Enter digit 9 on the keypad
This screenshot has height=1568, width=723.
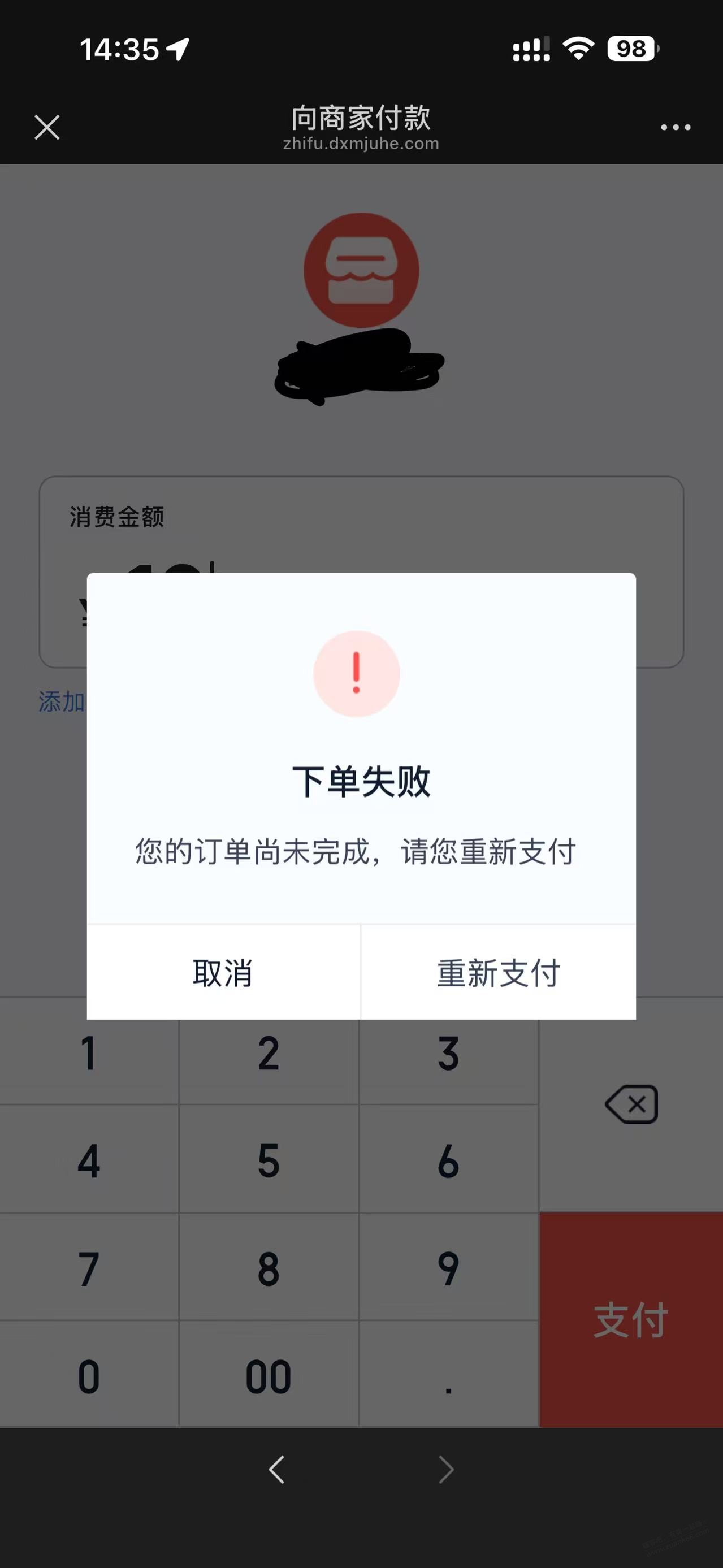click(x=448, y=1269)
